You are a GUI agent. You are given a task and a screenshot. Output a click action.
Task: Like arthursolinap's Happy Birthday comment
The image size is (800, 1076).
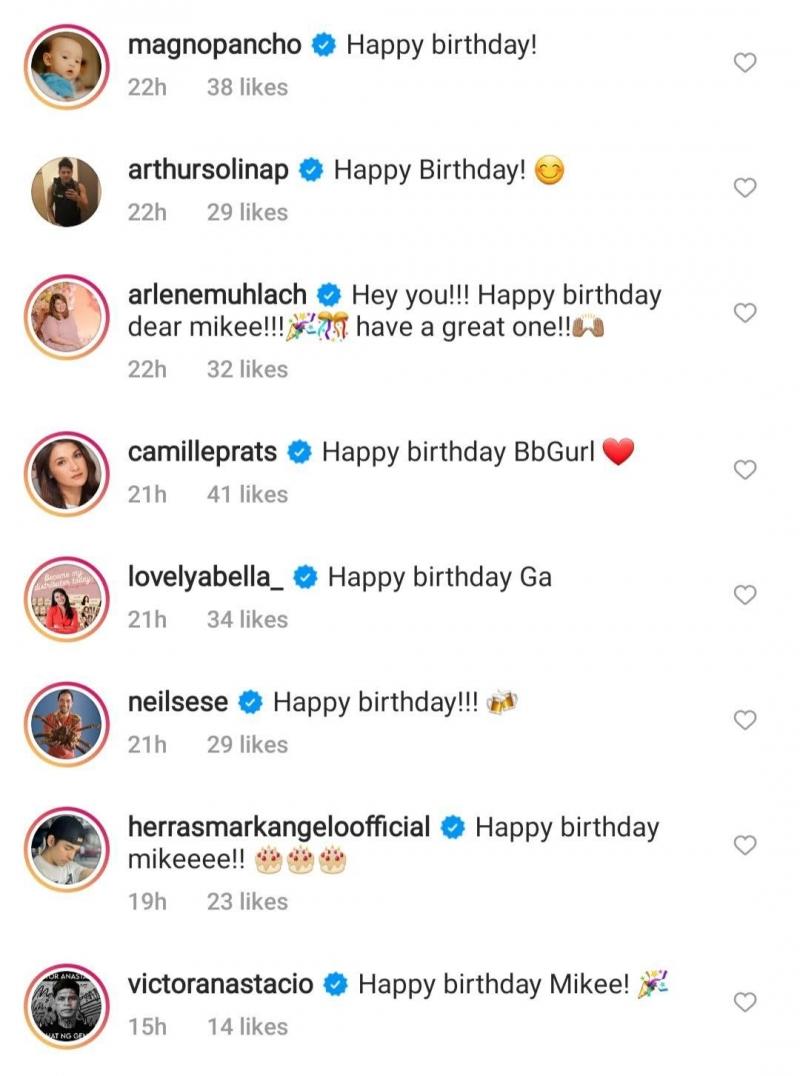(x=745, y=188)
